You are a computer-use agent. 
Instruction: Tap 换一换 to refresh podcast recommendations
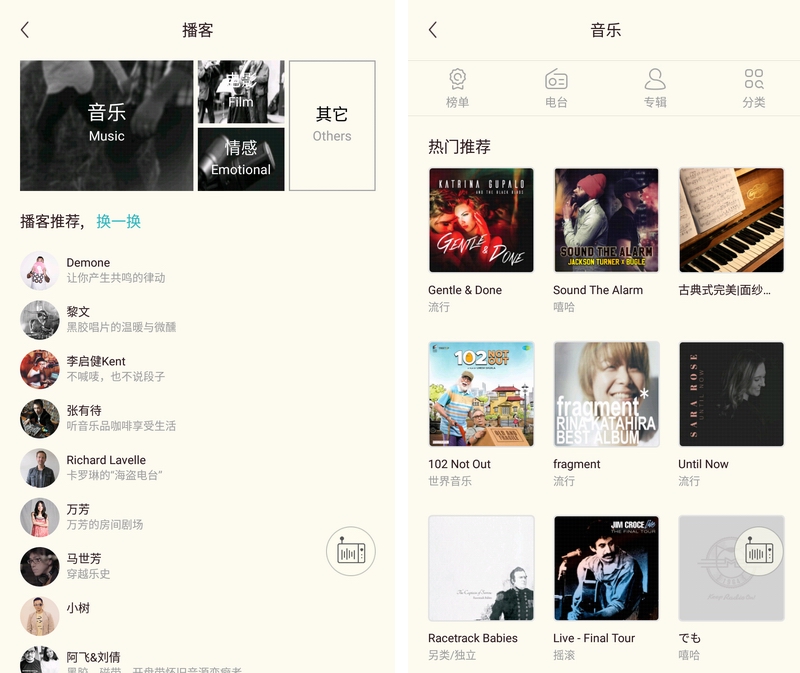pyautogui.click(x=119, y=221)
